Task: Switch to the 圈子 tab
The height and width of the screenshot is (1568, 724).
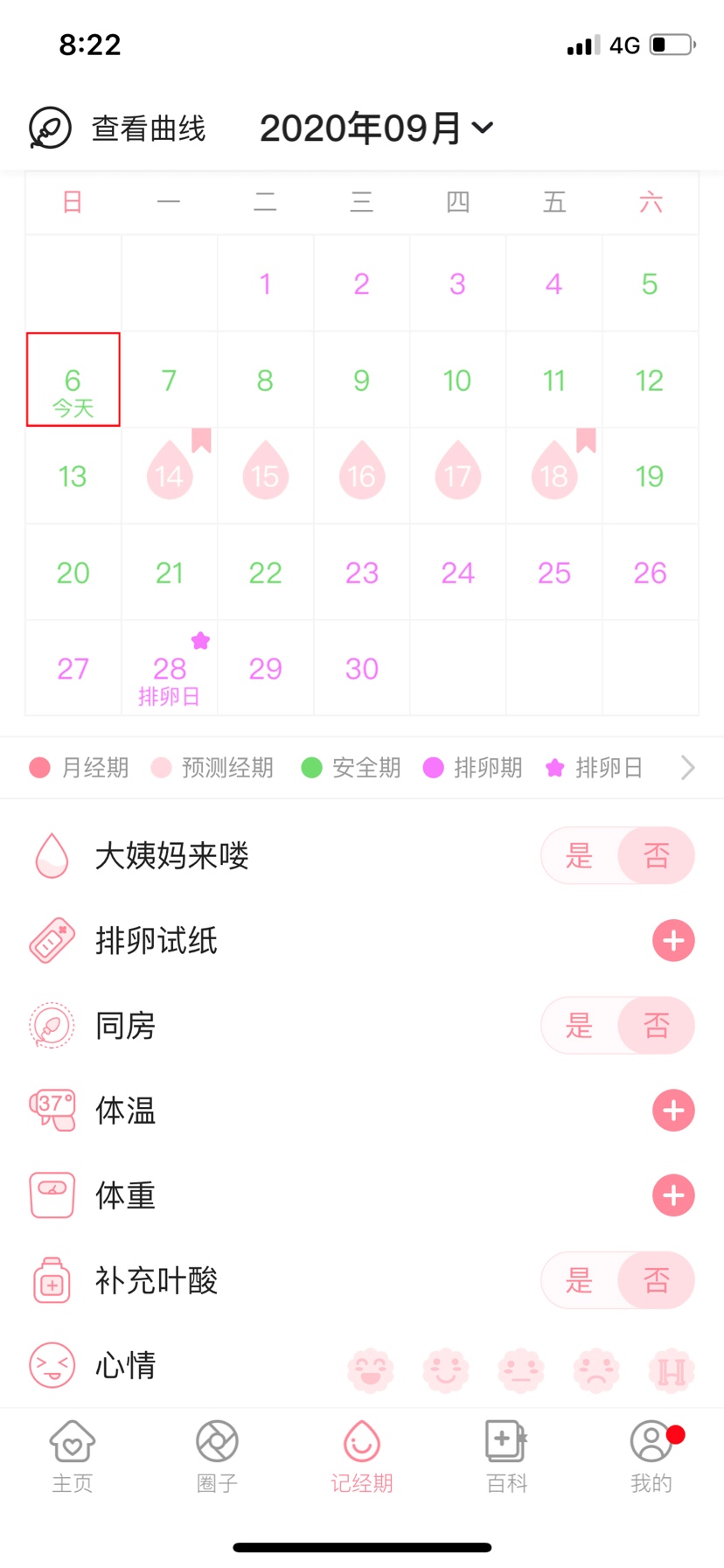Action: click(217, 1457)
